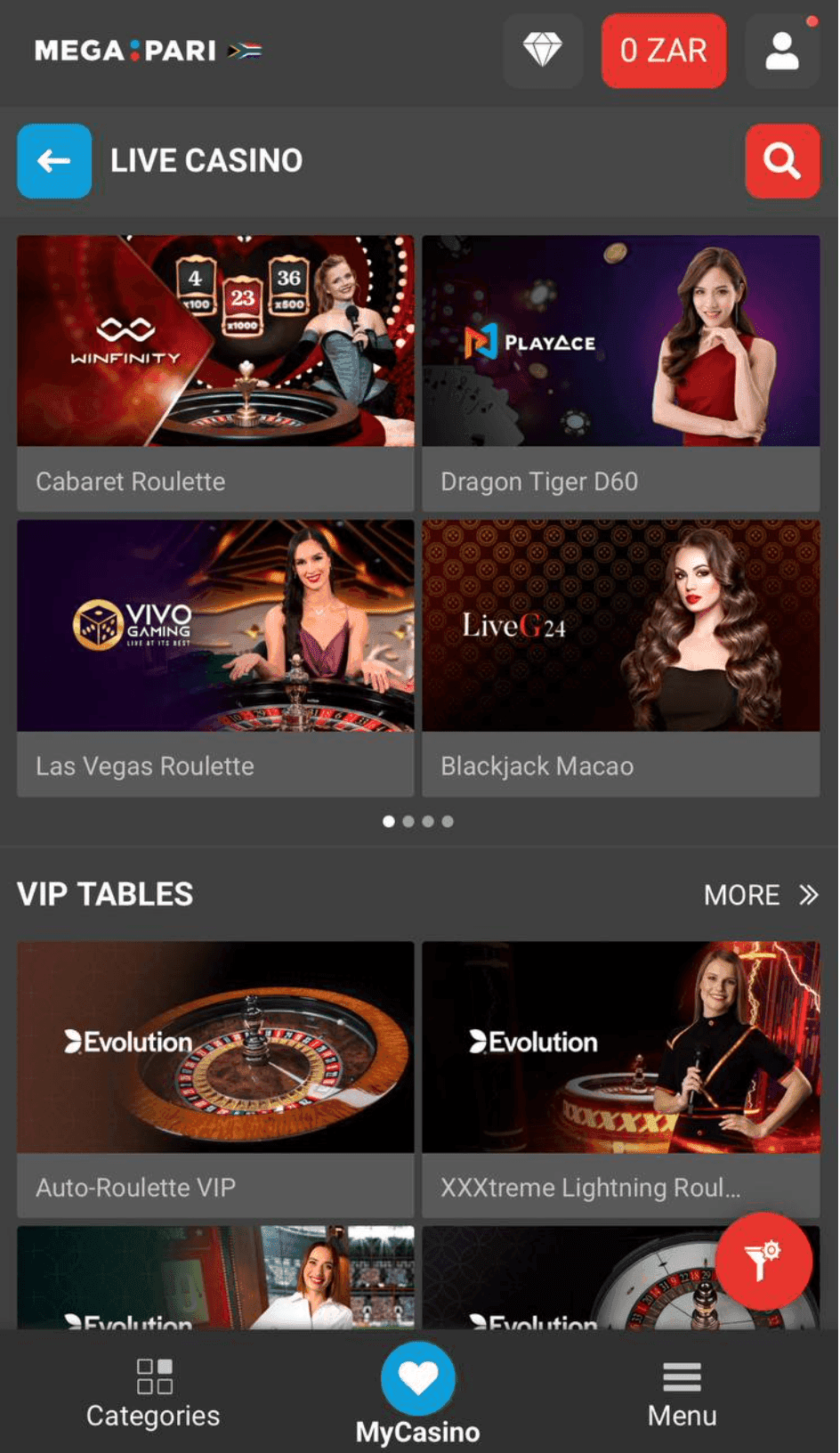Tap the back arrow to leave Live Casino
The width and height of the screenshot is (840, 1453).
54,161
